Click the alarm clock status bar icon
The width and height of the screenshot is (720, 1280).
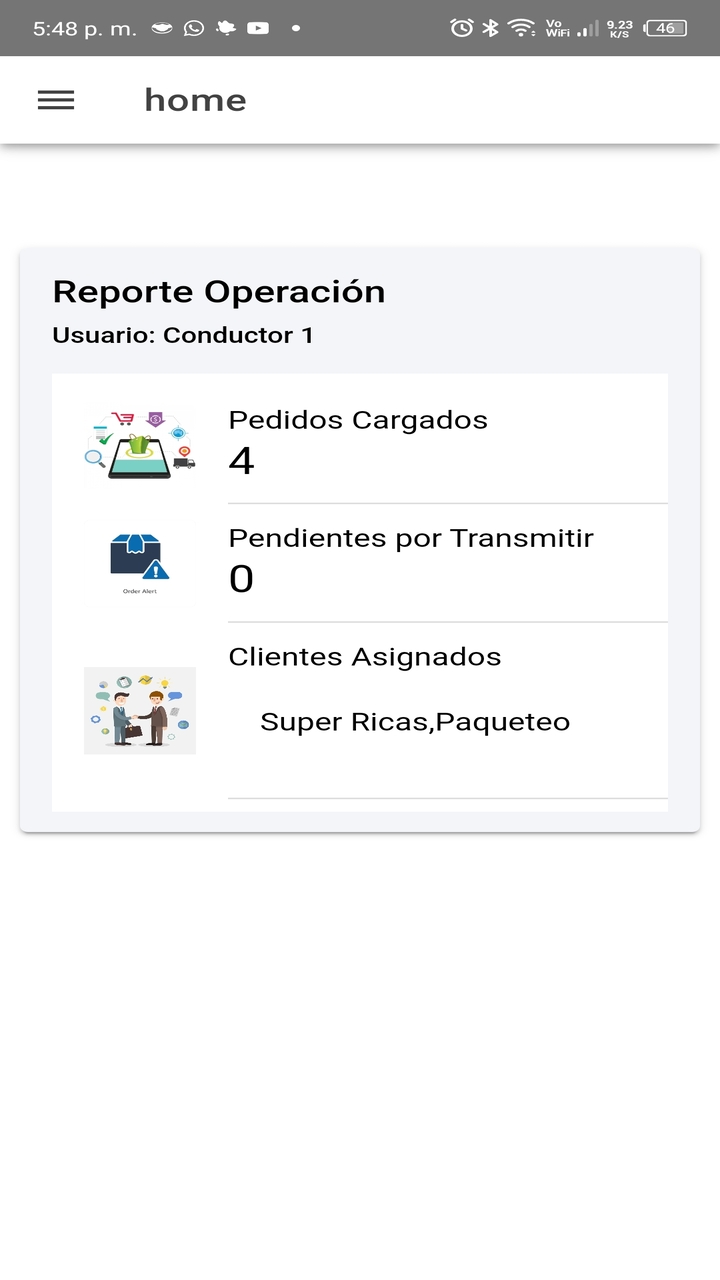click(x=461, y=28)
